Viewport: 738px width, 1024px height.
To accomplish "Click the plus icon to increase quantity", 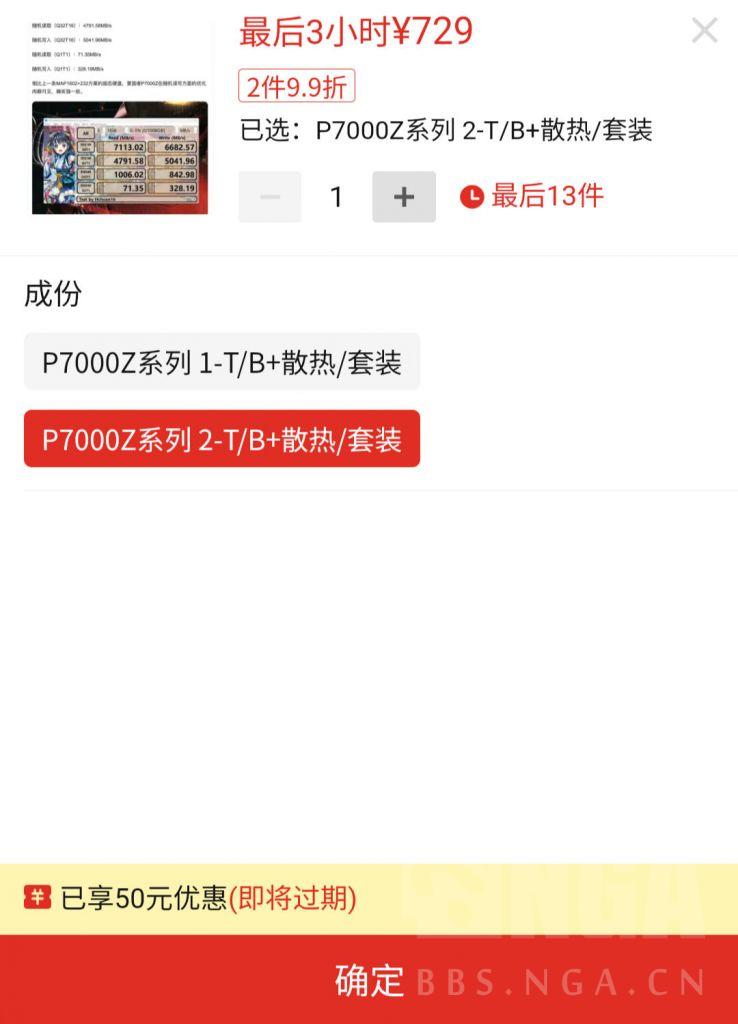I will 404,196.
